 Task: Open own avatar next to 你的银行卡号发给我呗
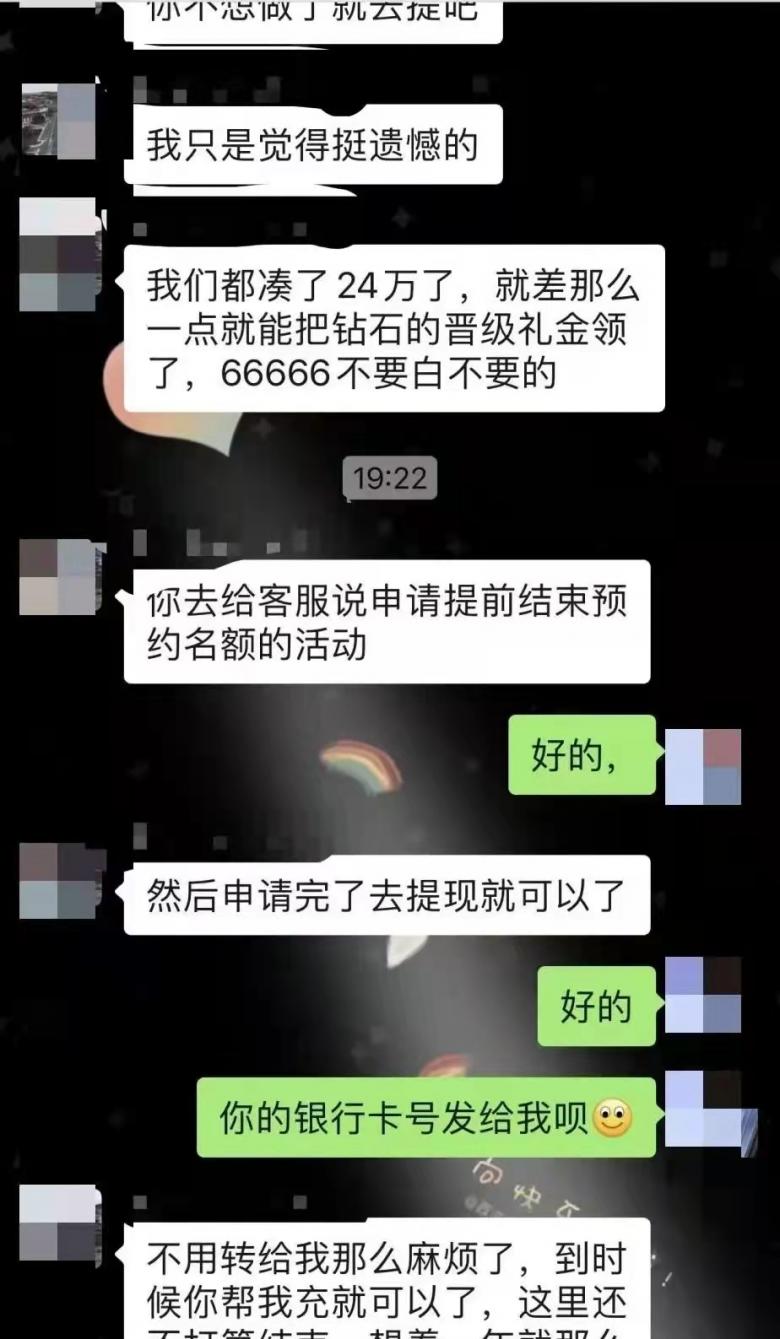[x=703, y=1107]
